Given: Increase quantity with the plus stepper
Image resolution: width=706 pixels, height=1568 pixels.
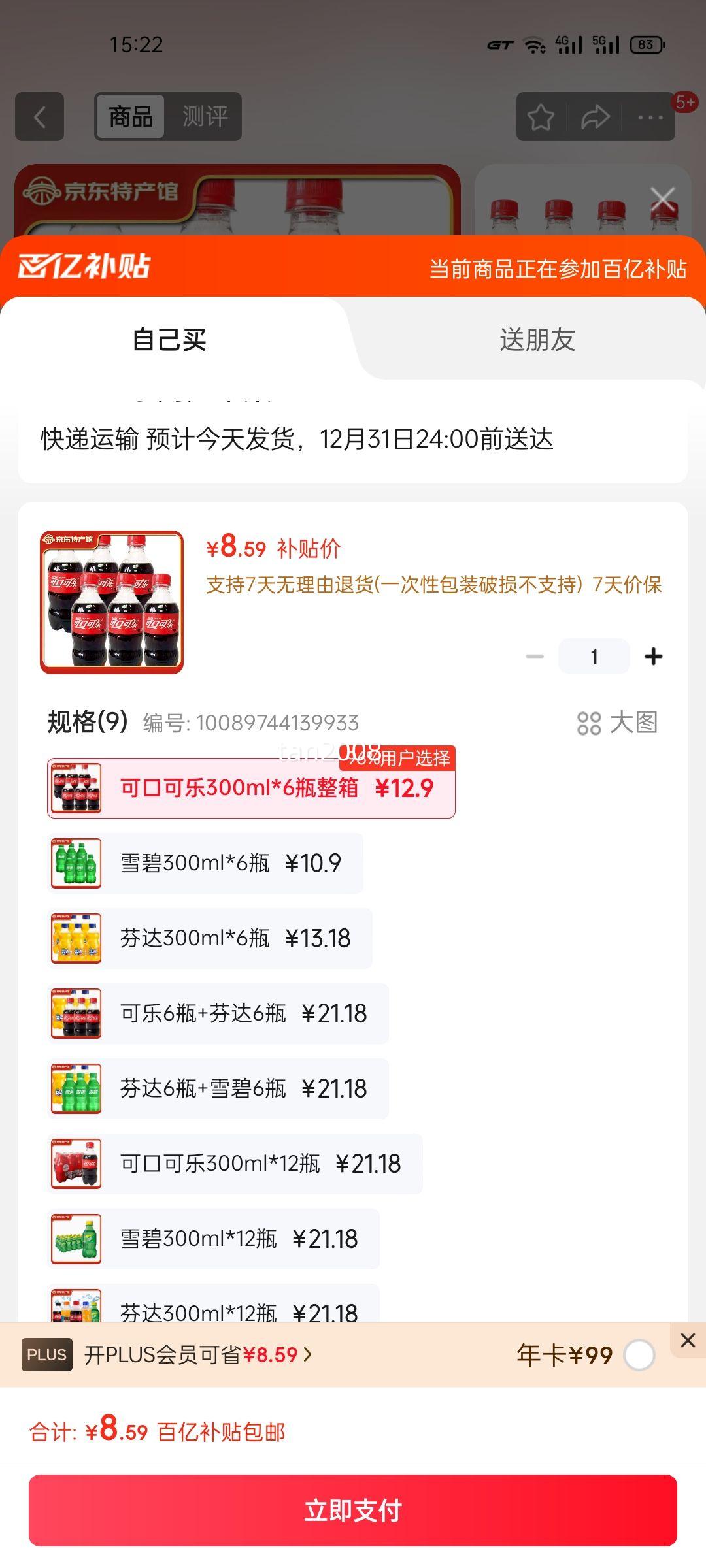Looking at the screenshot, I should (654, 657).
